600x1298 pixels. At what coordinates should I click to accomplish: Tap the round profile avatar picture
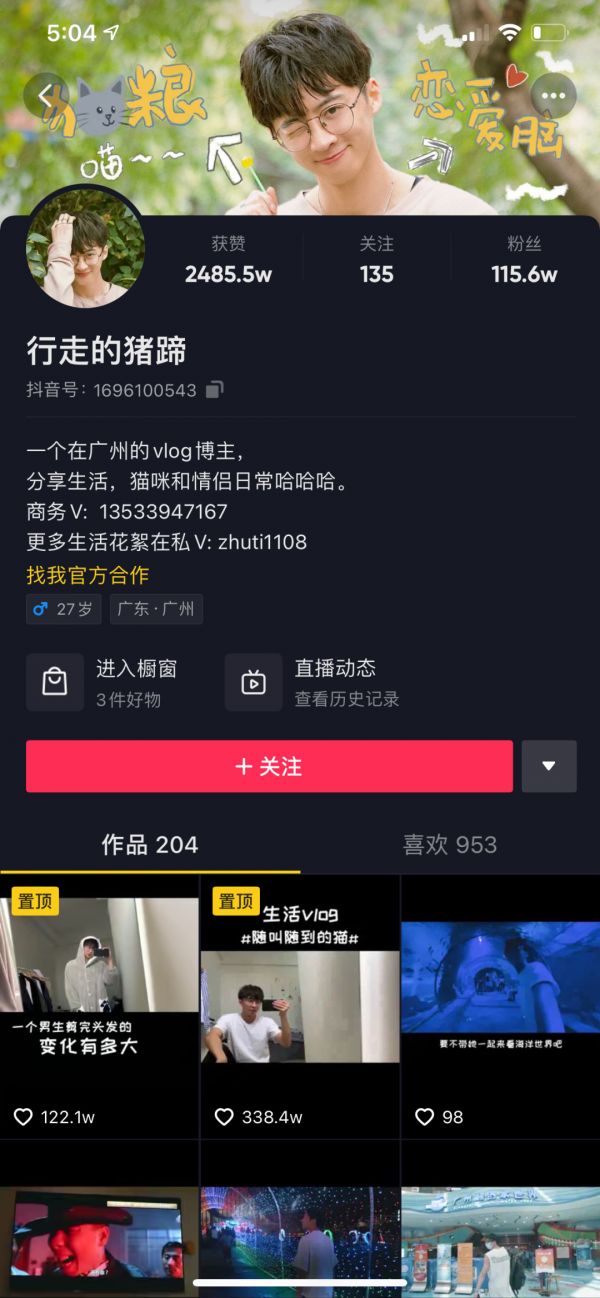click(85, 247)
